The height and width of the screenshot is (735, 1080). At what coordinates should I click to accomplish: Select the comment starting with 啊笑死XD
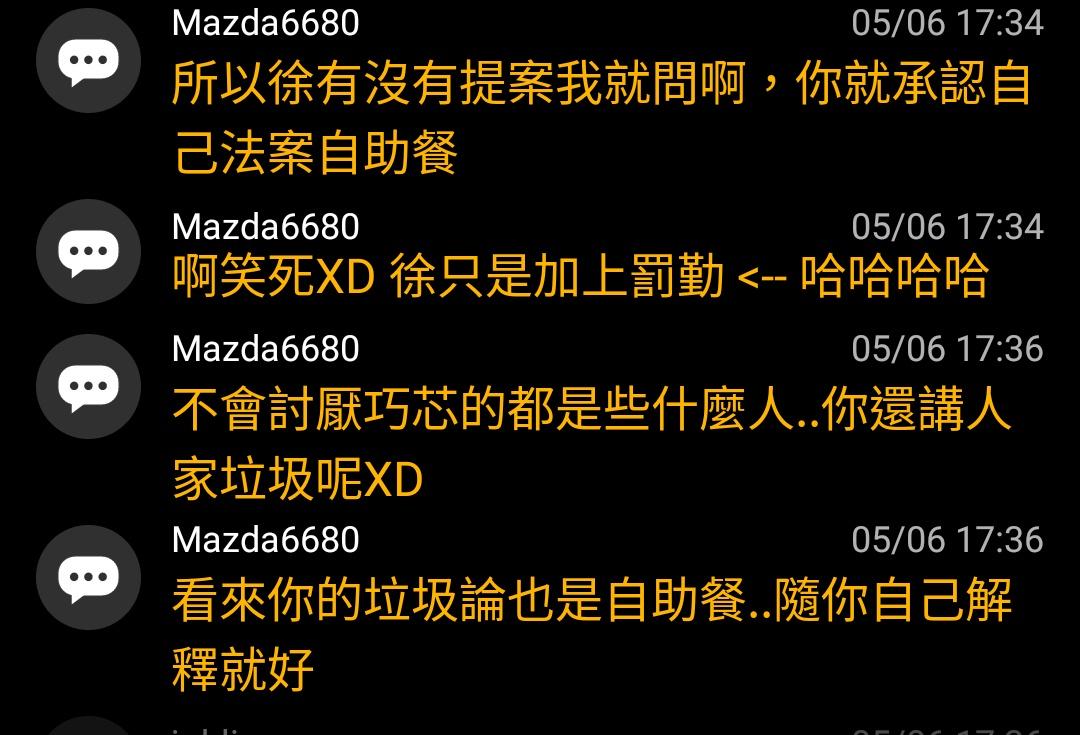580,277
